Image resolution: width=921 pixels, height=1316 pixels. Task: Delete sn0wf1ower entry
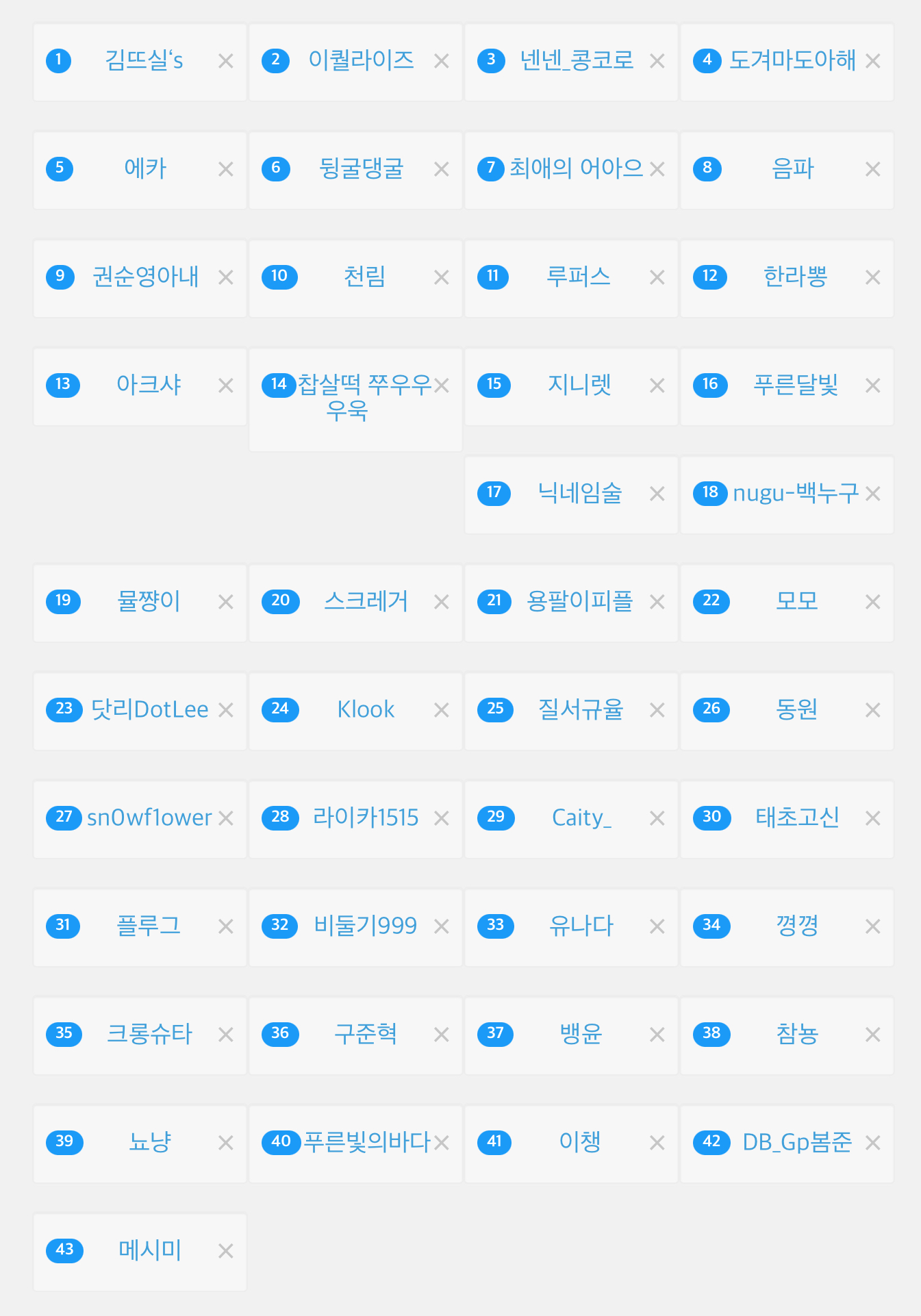point(226,818)
